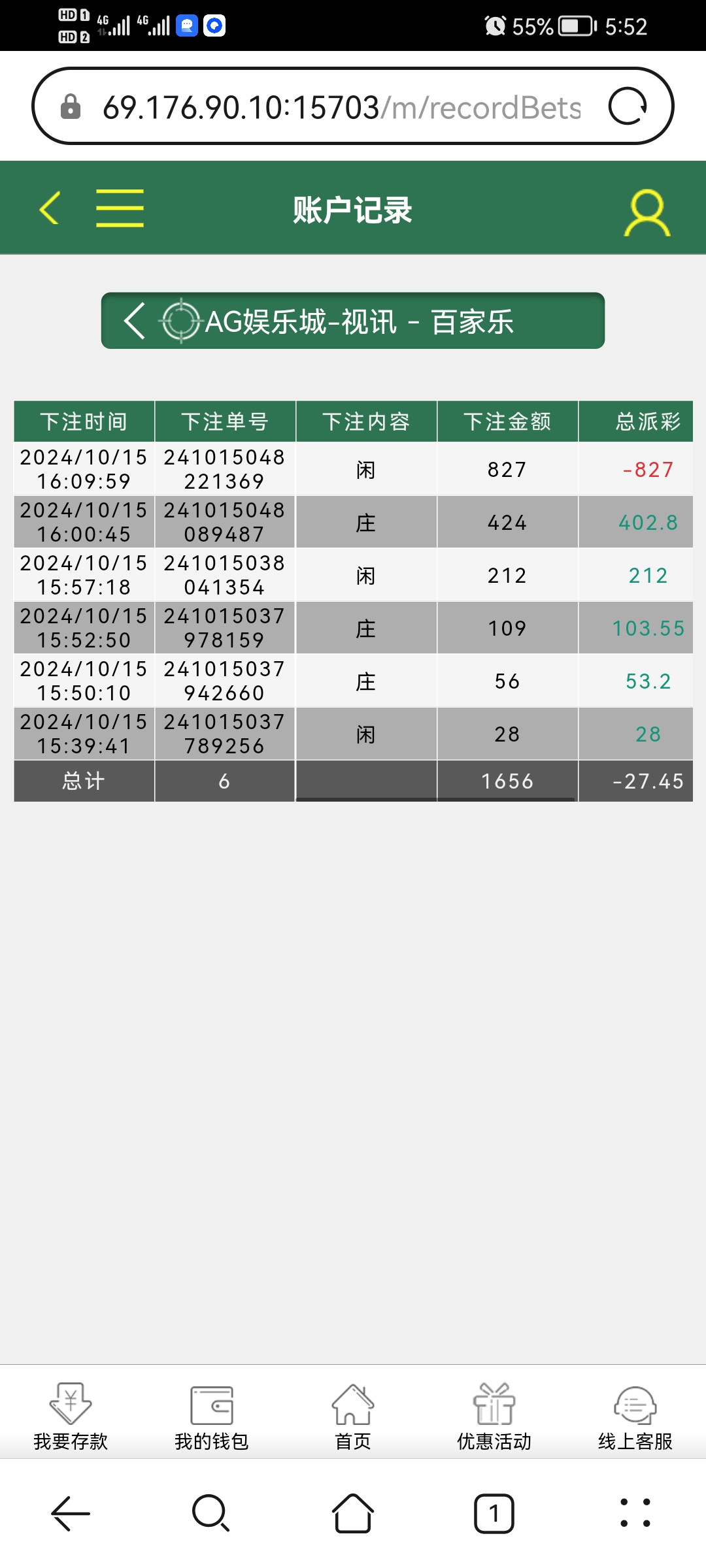Screen dimensions: 706x1568
Task: Contact 线上客服 online support
Action: [635, 1414]
